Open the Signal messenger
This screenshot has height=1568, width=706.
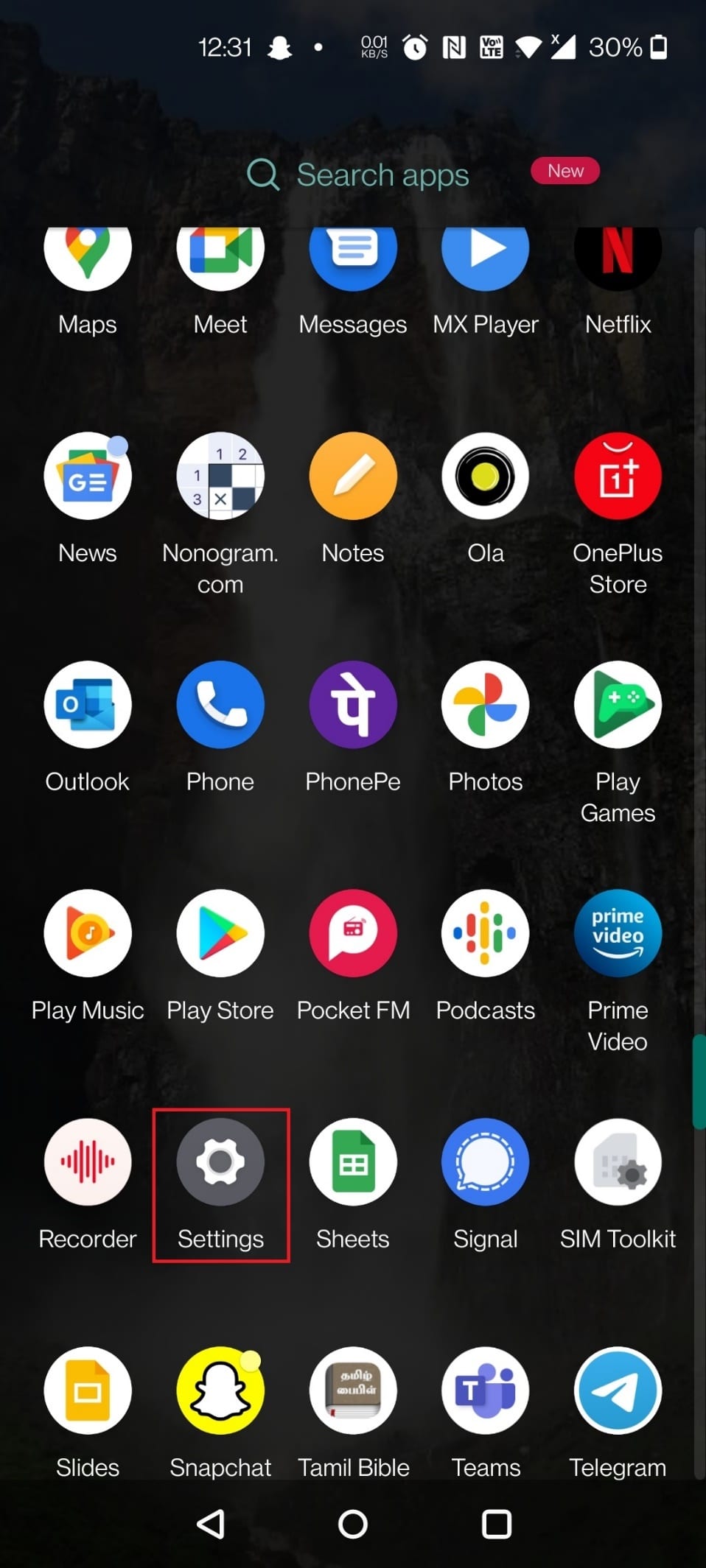[x=485, y=1162]
